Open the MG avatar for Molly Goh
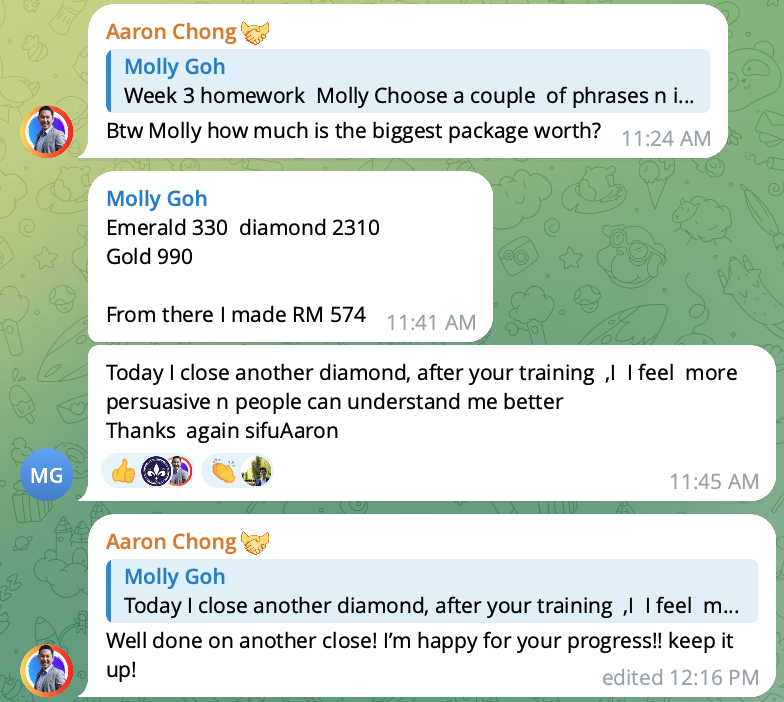 coord(47,476)
